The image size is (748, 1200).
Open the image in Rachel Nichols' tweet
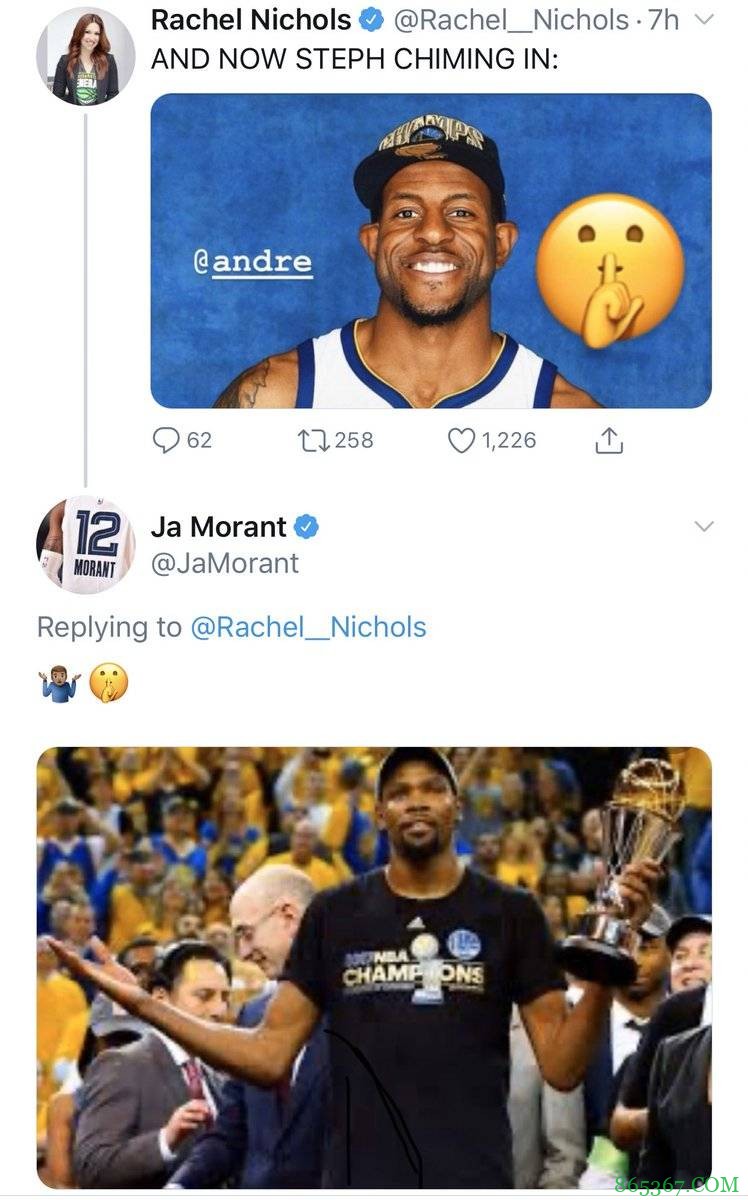click(x=431, y=250)
